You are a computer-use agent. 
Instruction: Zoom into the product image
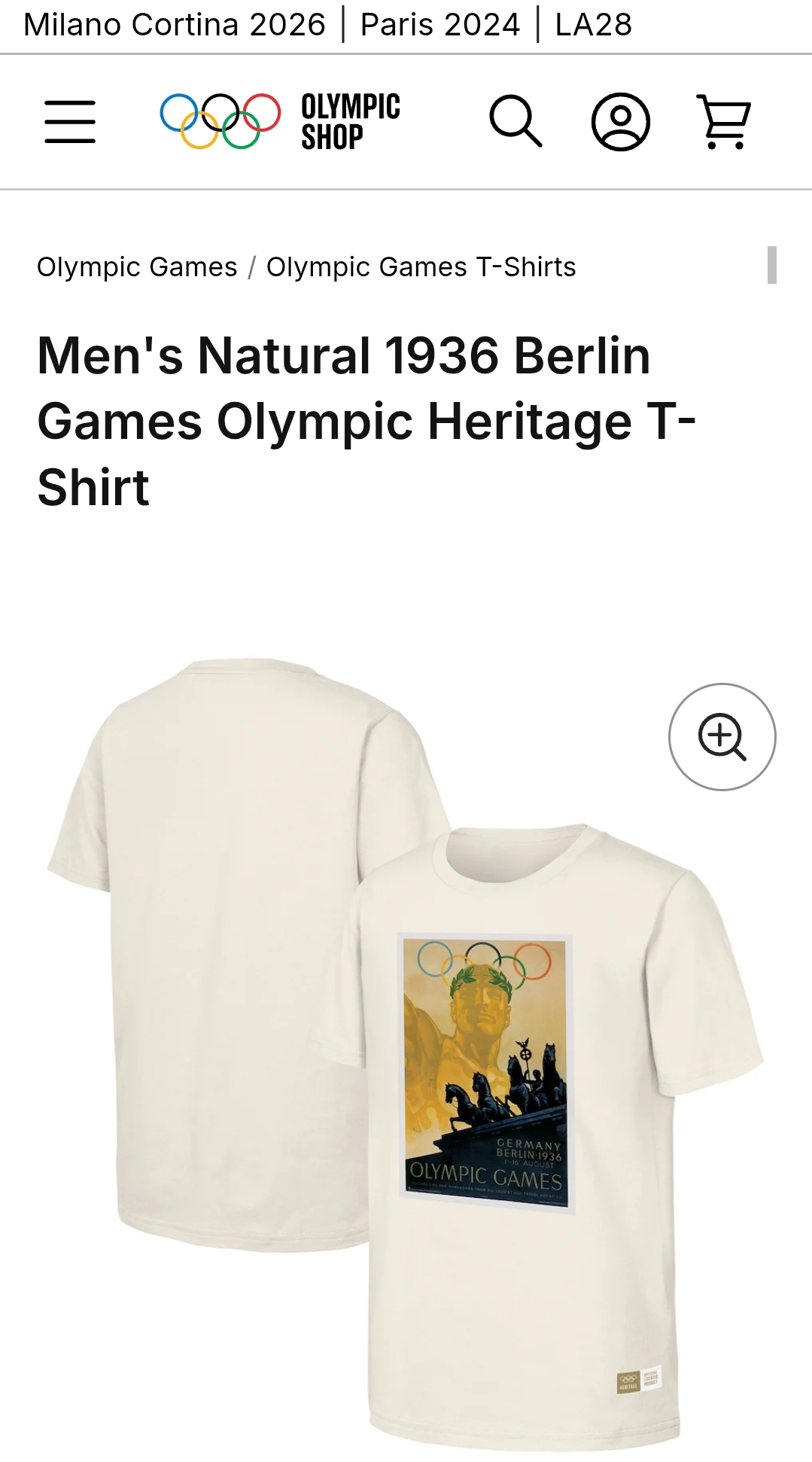point(722,736)
